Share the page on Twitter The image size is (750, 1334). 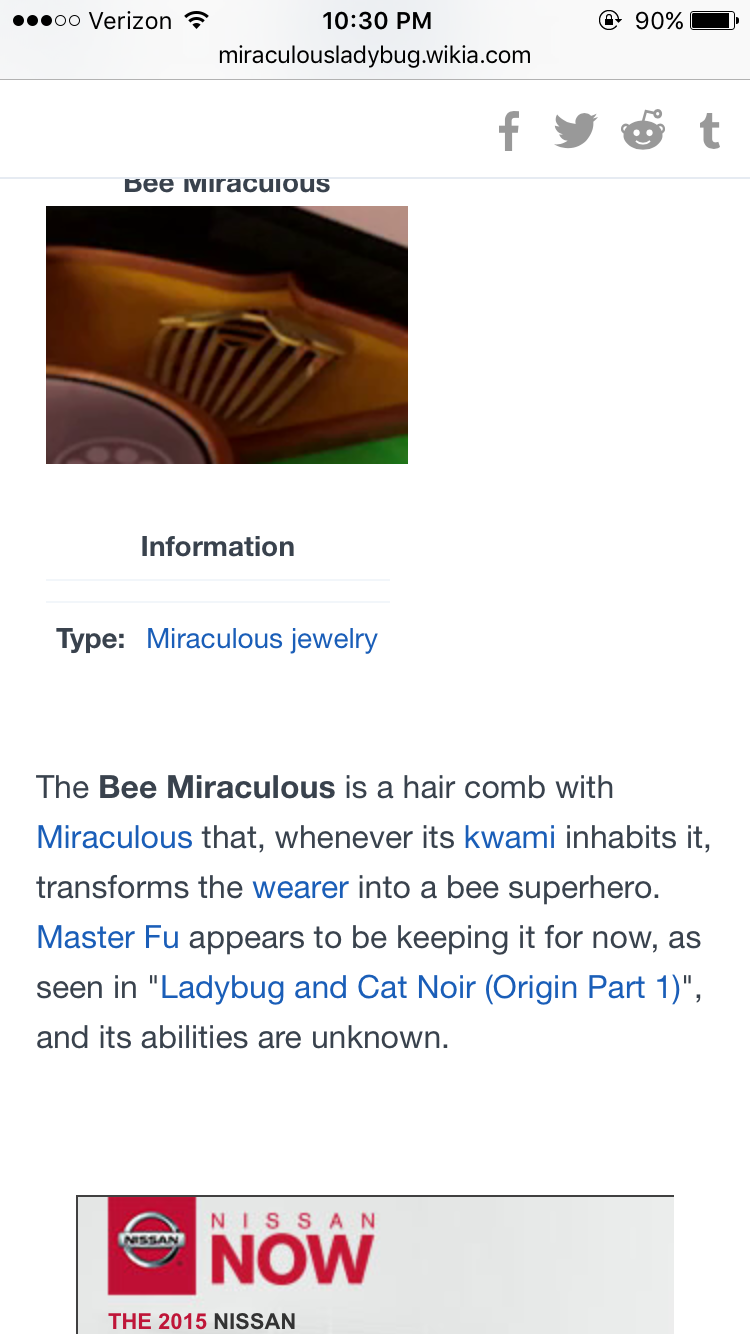click(575, 131)
